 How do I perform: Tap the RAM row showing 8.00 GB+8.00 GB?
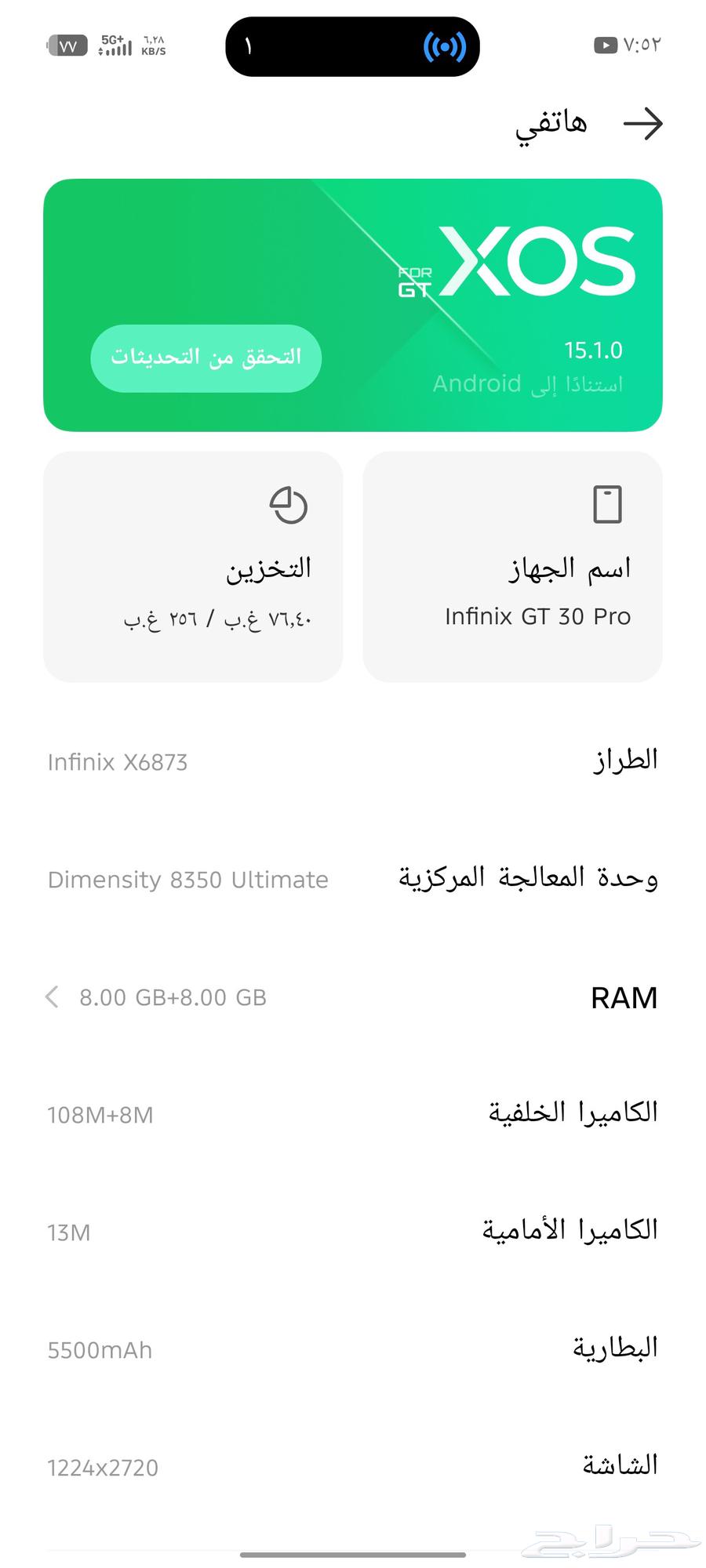(x=353, y=997)
